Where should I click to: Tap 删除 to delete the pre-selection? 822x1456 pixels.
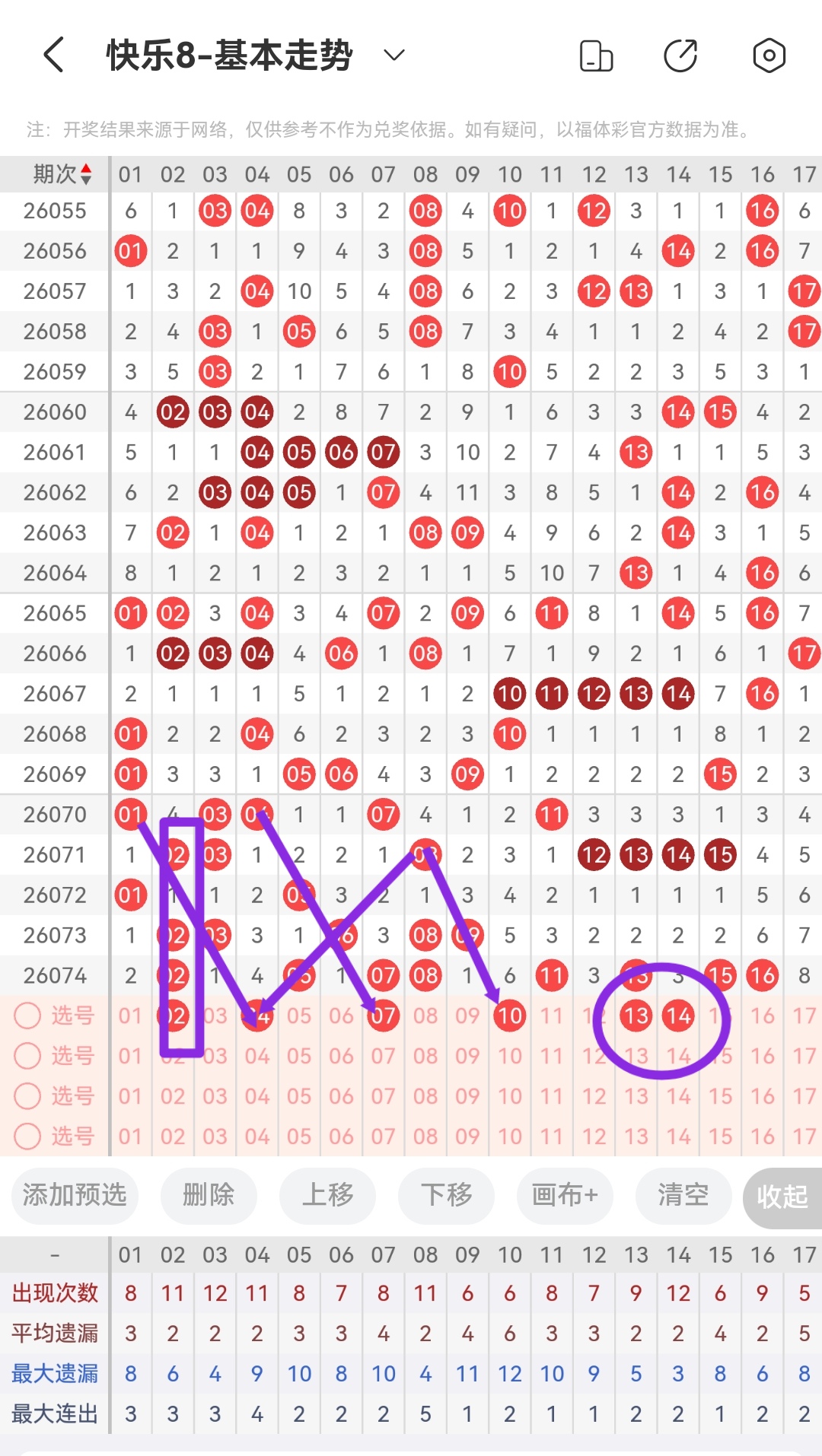(209, 1195)
